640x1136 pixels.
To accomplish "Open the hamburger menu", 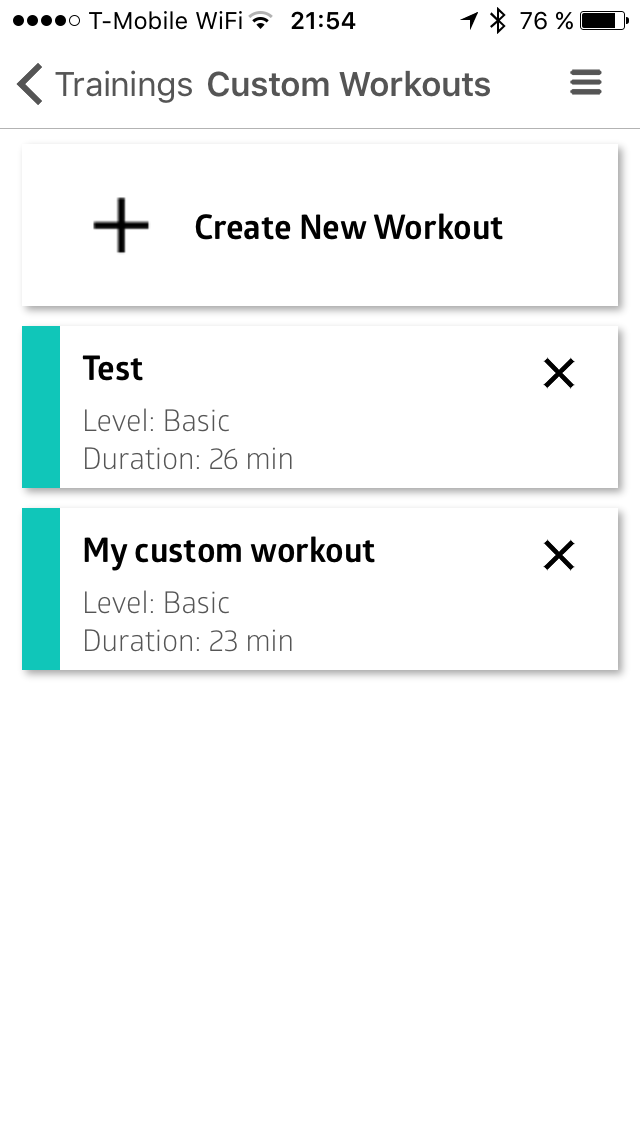I will tap(586, 83).
